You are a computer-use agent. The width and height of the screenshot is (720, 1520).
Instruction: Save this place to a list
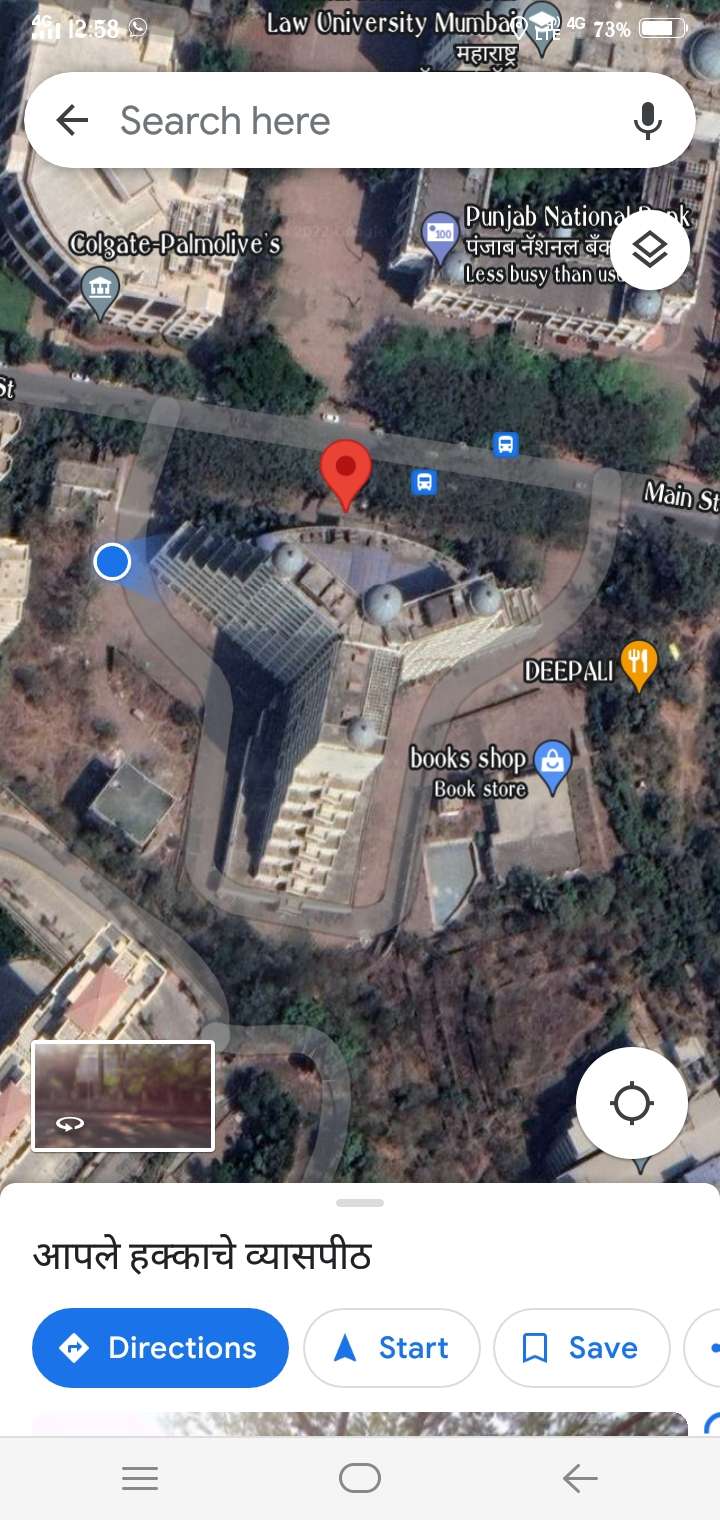581,1348
